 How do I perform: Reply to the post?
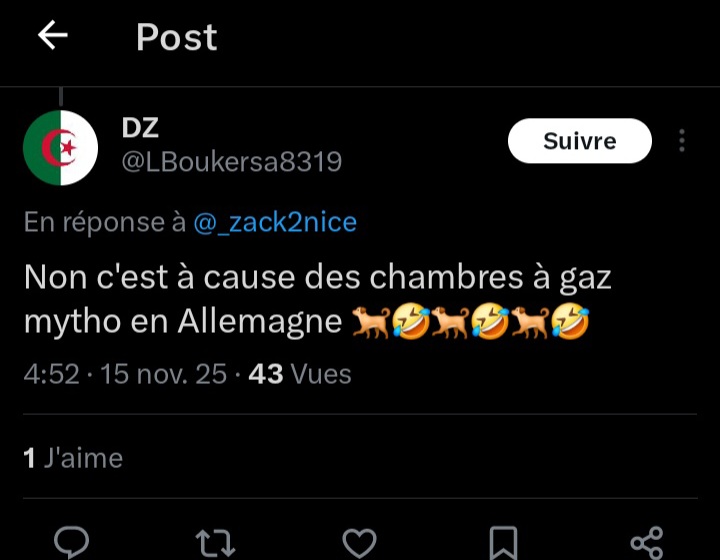point(71,542)
